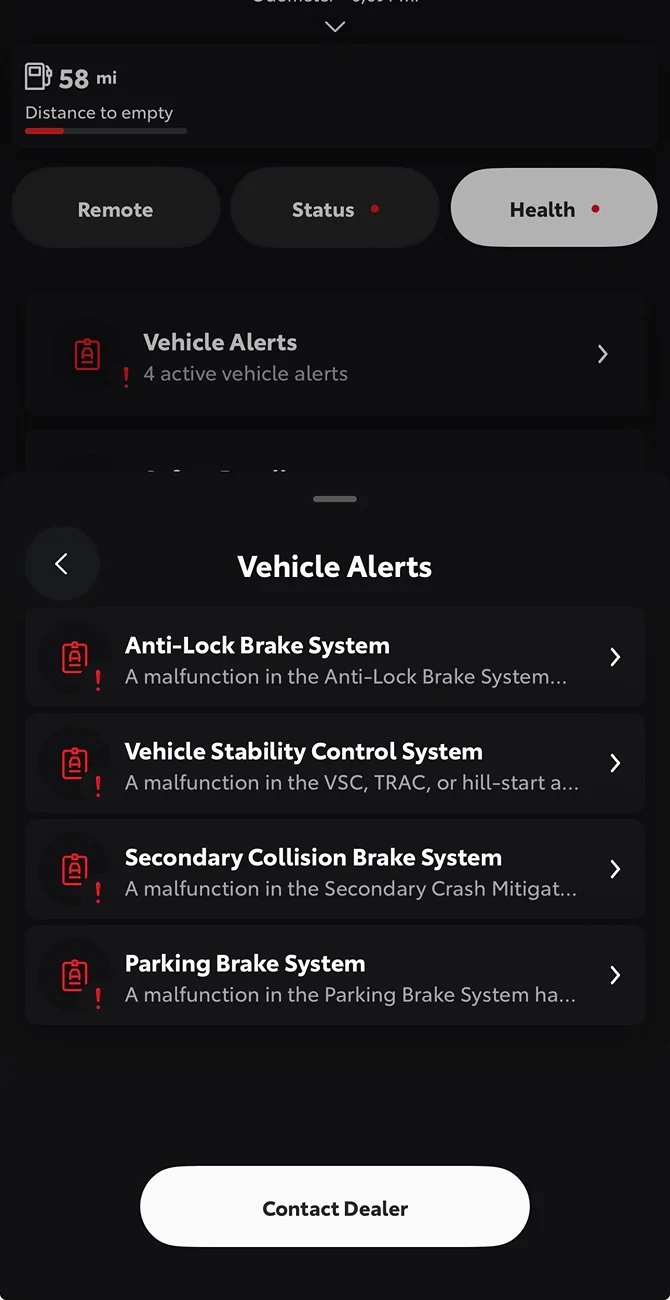The width and height of the screenshot is (670, 1300).
Task: Tap the Contact Dealer button
Action: click(335, 1207)
